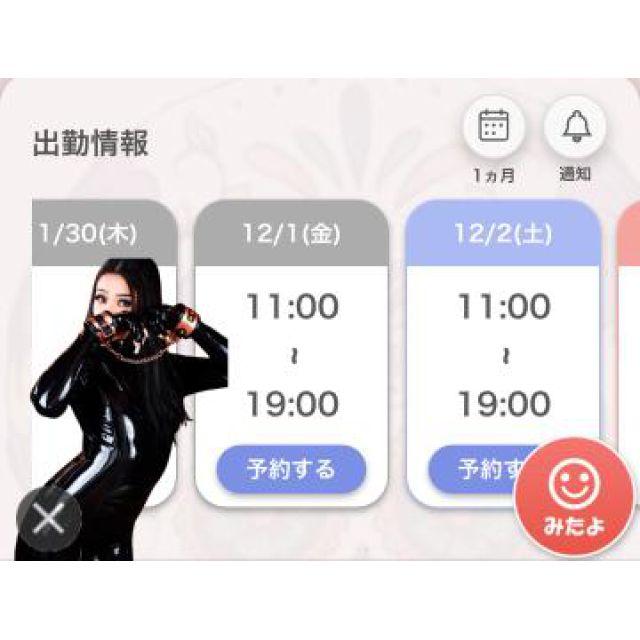Open the 1ヵ月 calendar view

494,127
